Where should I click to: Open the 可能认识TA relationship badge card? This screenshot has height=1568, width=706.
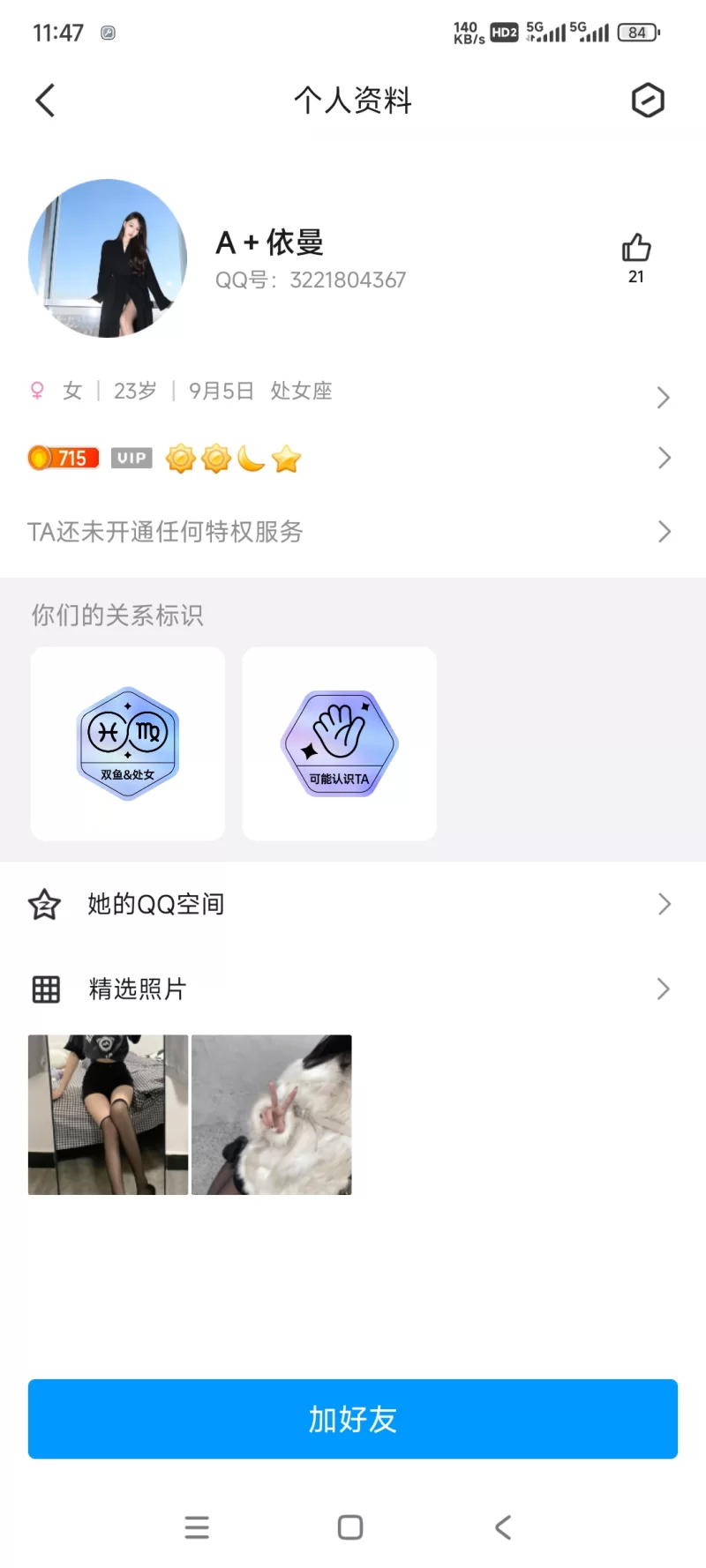click(x=340, y=743)
